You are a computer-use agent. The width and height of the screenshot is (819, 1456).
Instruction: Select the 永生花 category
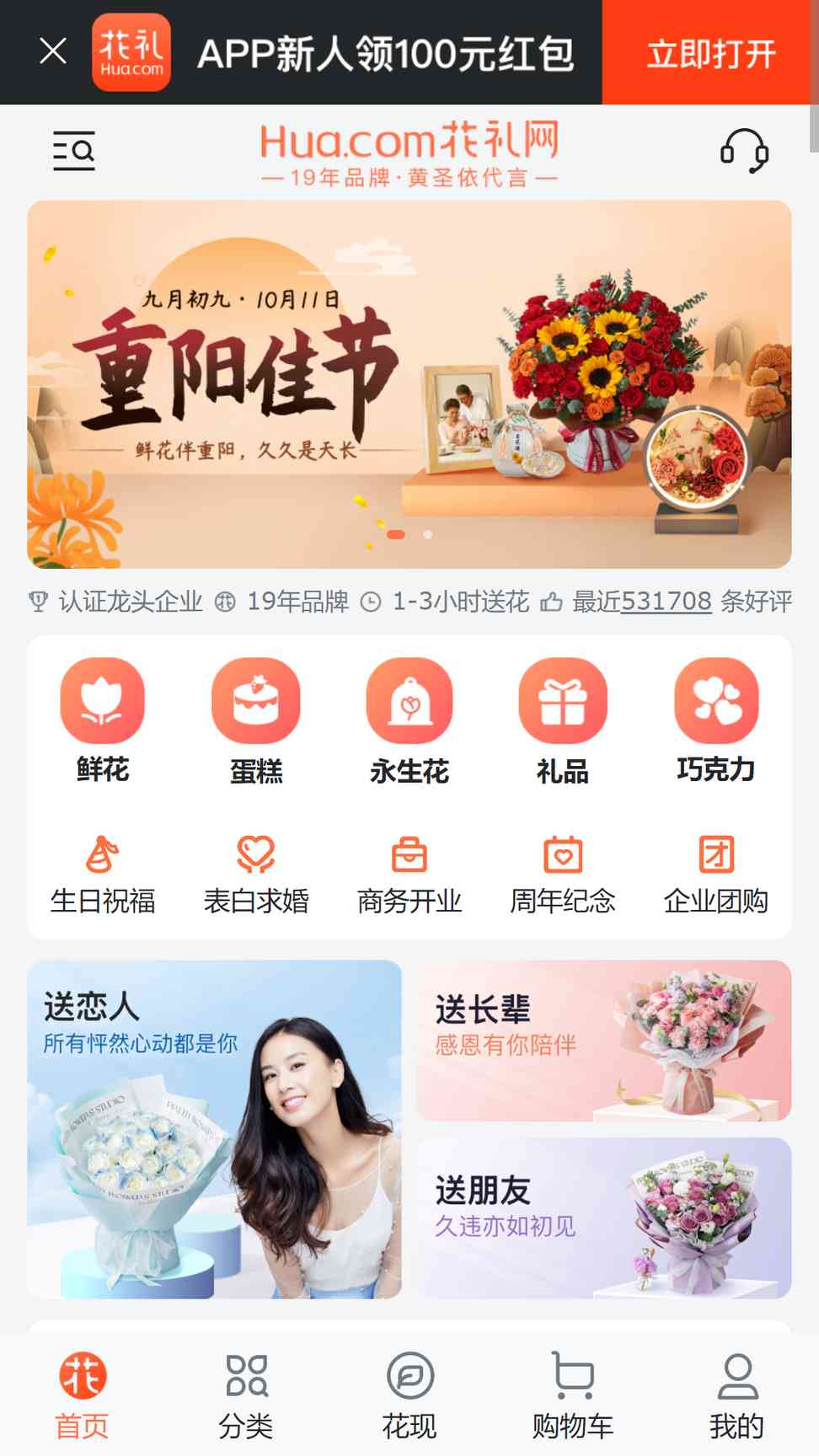click(x=409, y=721)
